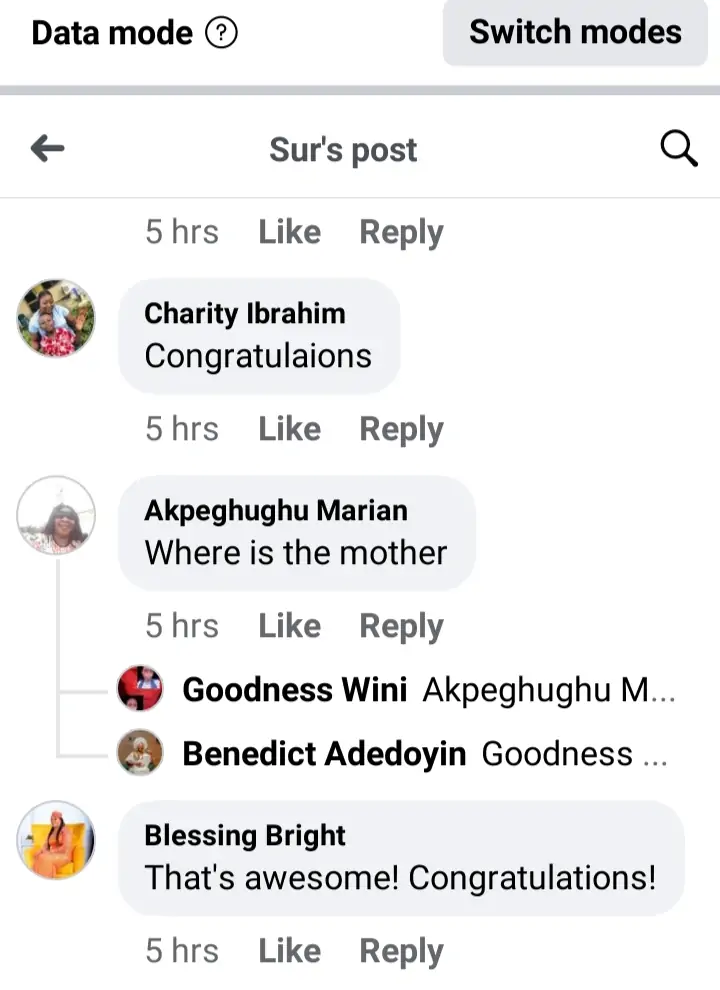Reply to Akpeghughu Marian's comment
This screenshot has height=990, width=720.
401,626
